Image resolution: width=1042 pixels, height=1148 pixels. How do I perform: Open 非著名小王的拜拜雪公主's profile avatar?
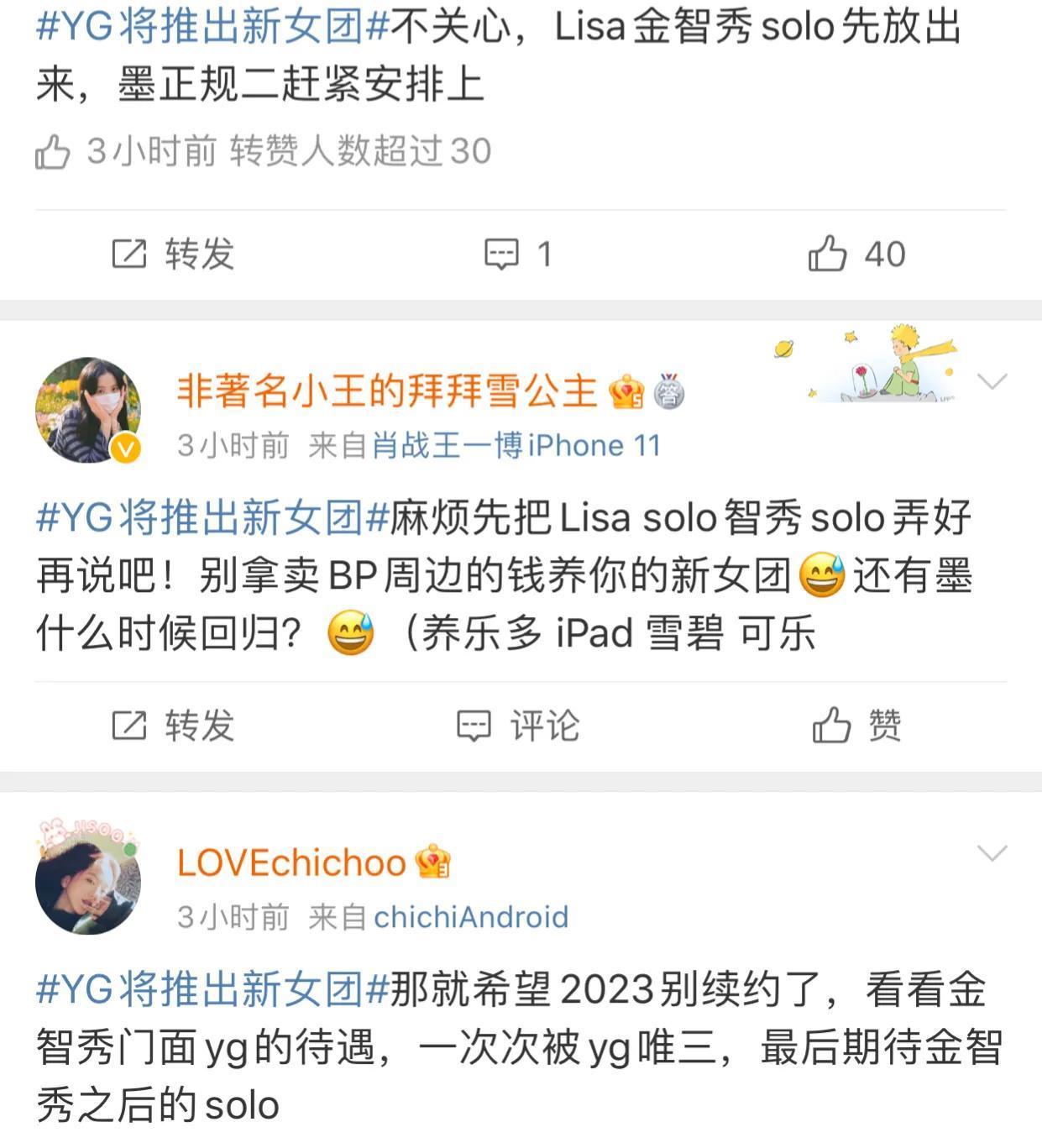[x=87, y=411]
